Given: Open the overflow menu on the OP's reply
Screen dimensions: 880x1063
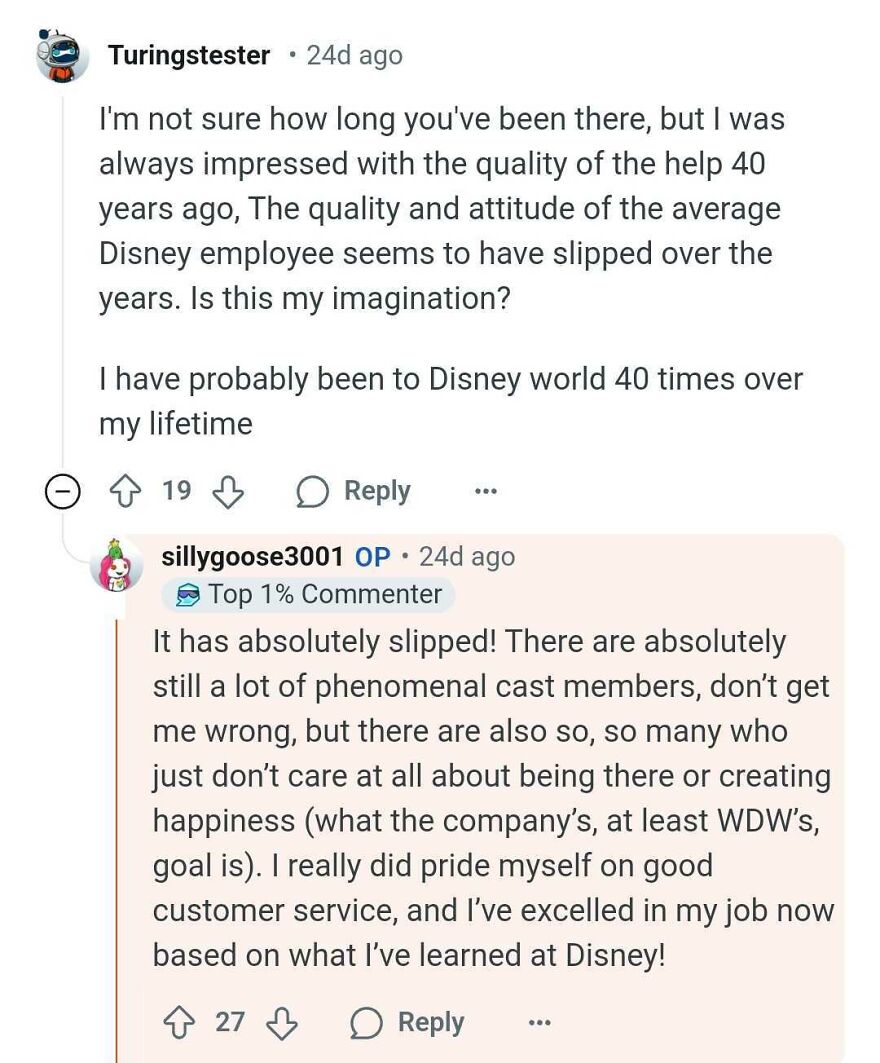Looking at the screenshot, I should [x=540, y=1022].
